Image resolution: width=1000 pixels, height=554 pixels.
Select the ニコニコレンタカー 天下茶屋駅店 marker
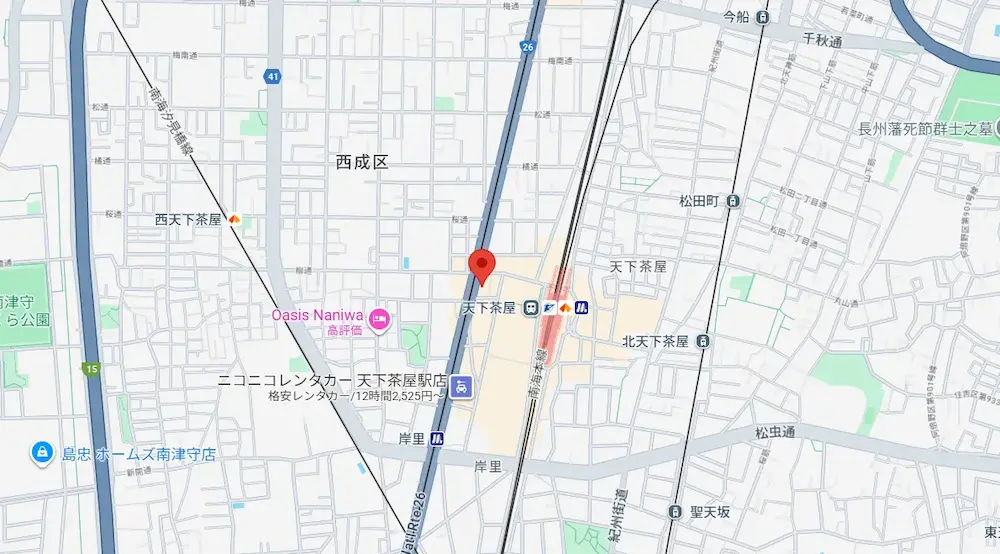(460, 386)
